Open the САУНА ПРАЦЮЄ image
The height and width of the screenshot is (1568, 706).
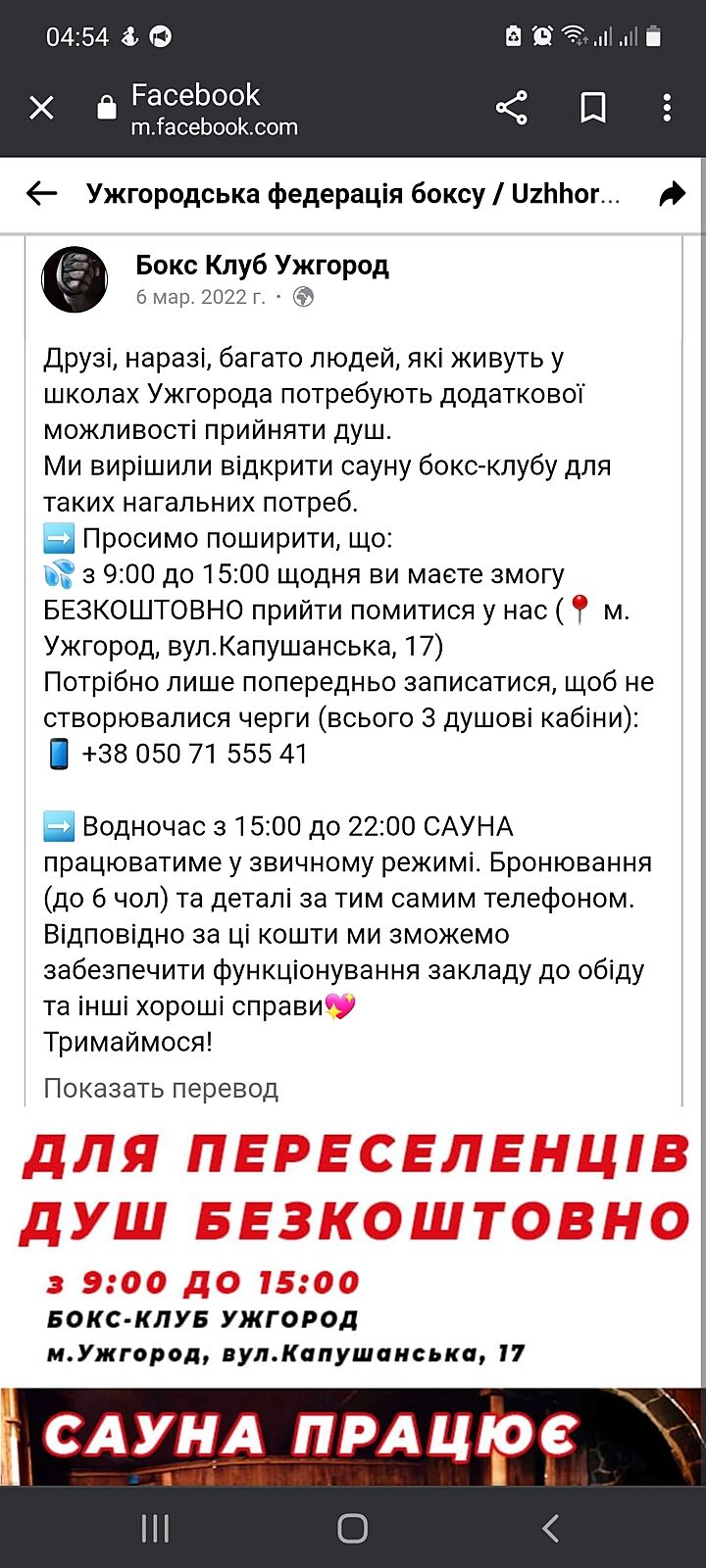(353, 1436)
